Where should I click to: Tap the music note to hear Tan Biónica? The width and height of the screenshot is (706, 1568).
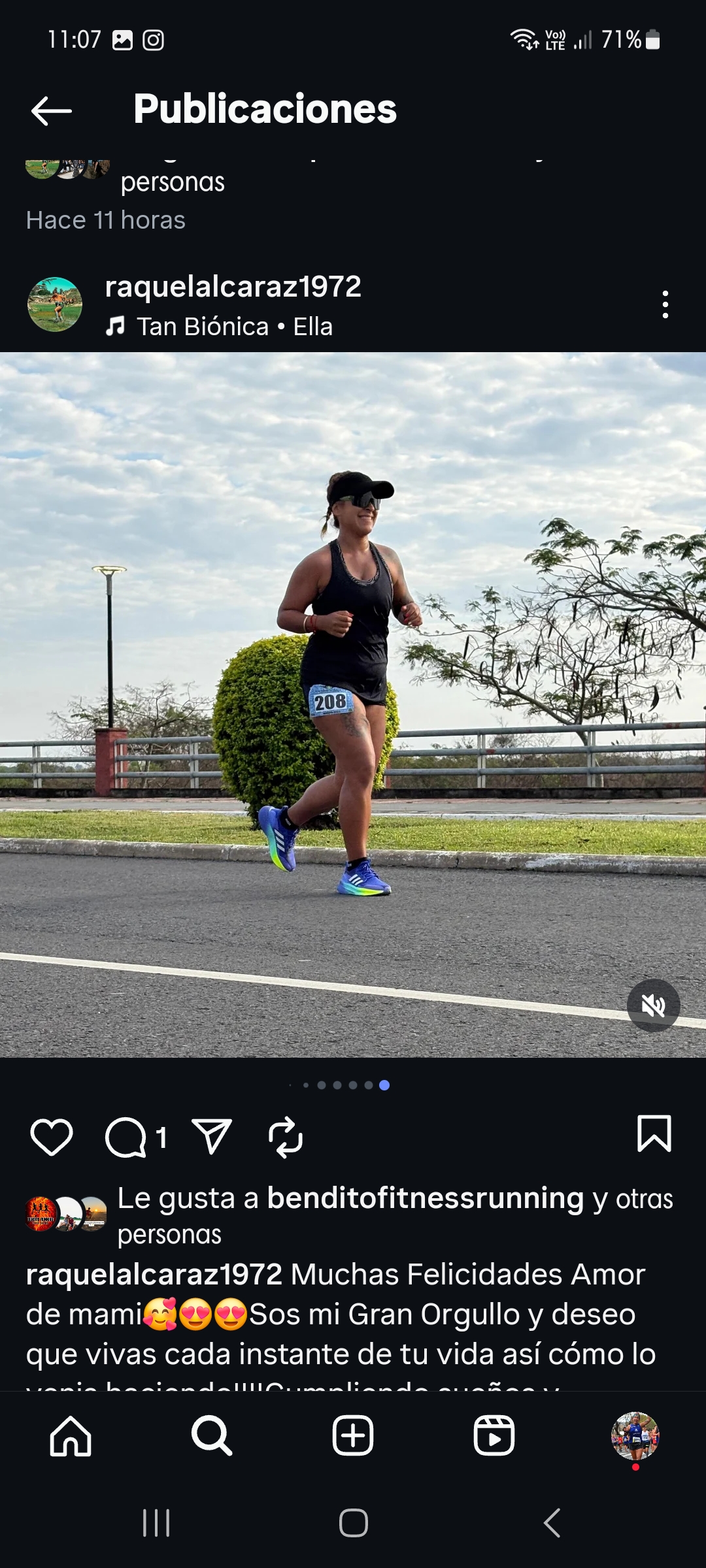[x=116, y=325]
